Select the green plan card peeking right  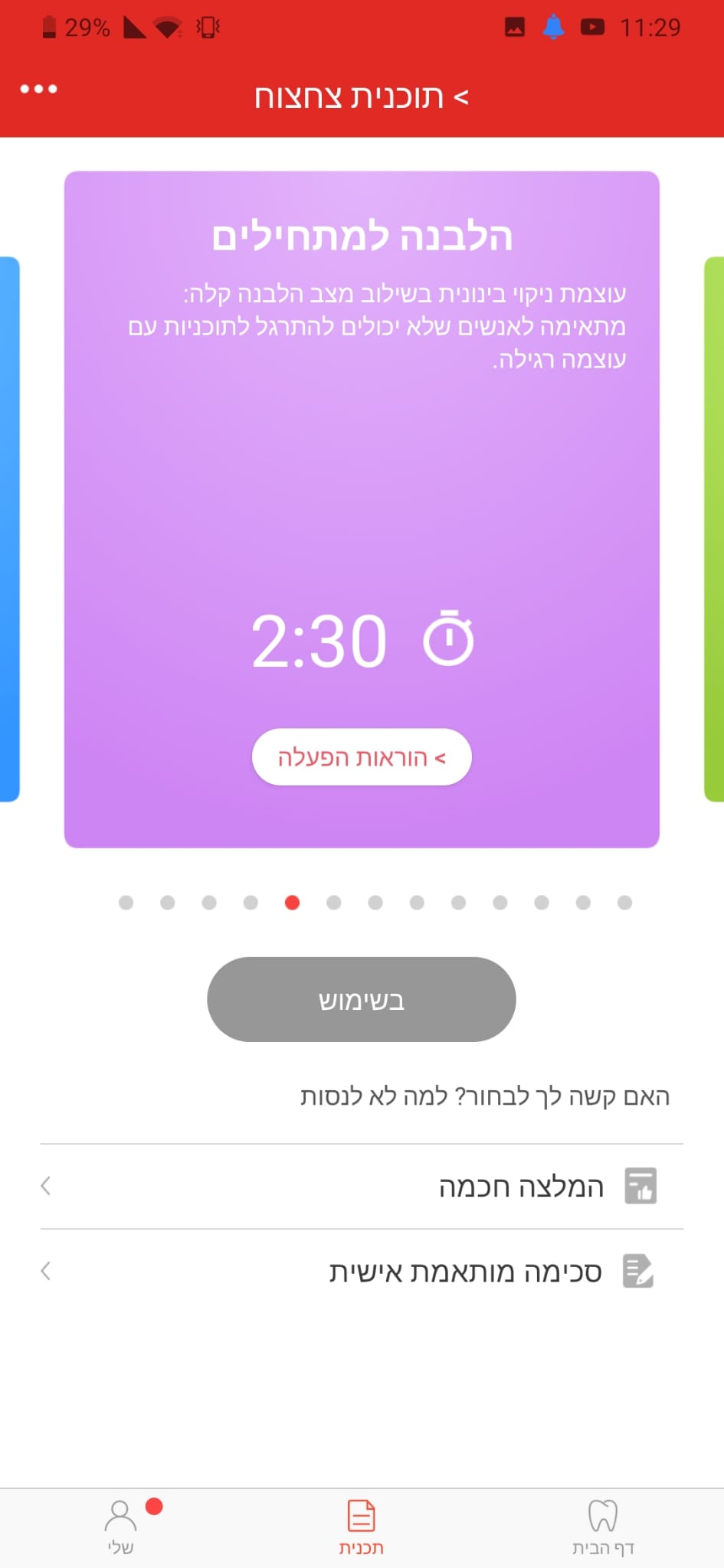tap(714, 529)
